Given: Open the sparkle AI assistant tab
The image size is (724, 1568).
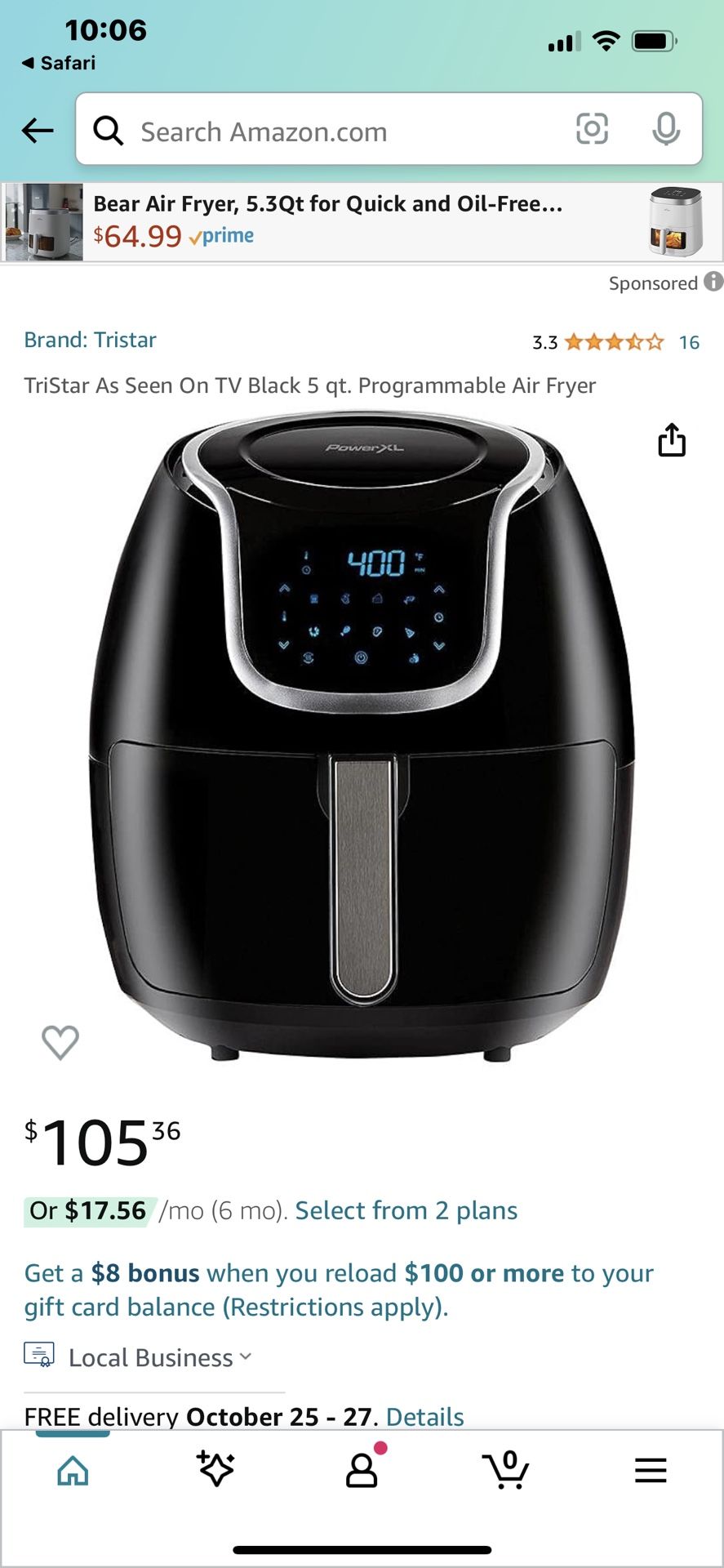Looking at the screenshot, I should (x=216, y=1468).
